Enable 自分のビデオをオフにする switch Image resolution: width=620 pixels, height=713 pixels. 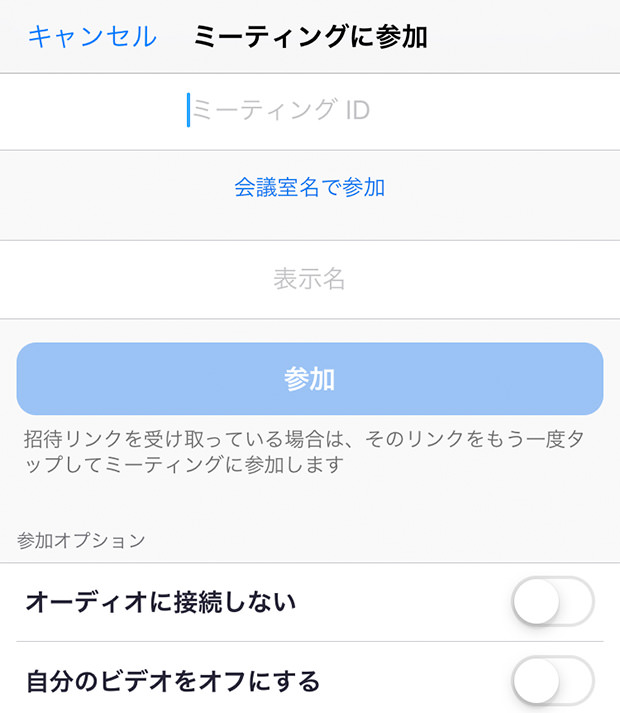[552, 681]
